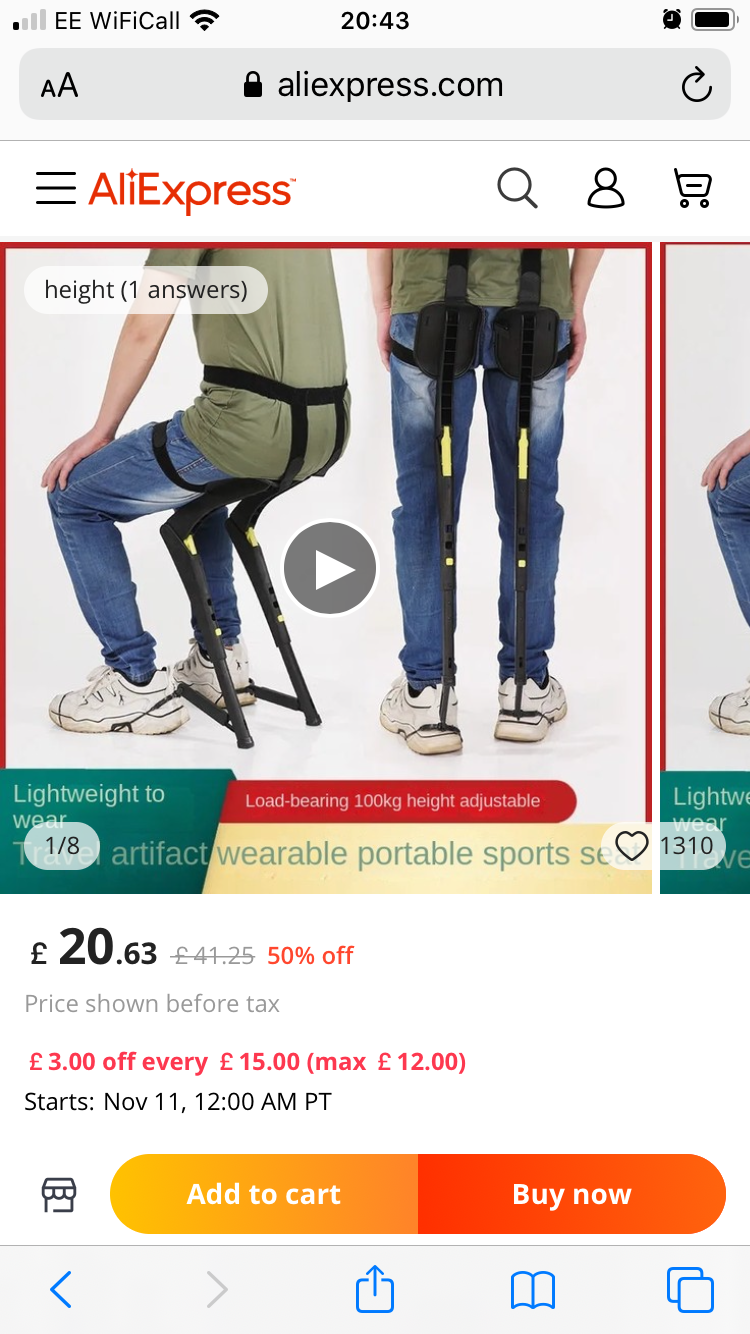Open the account profile icon

point(605,188)
